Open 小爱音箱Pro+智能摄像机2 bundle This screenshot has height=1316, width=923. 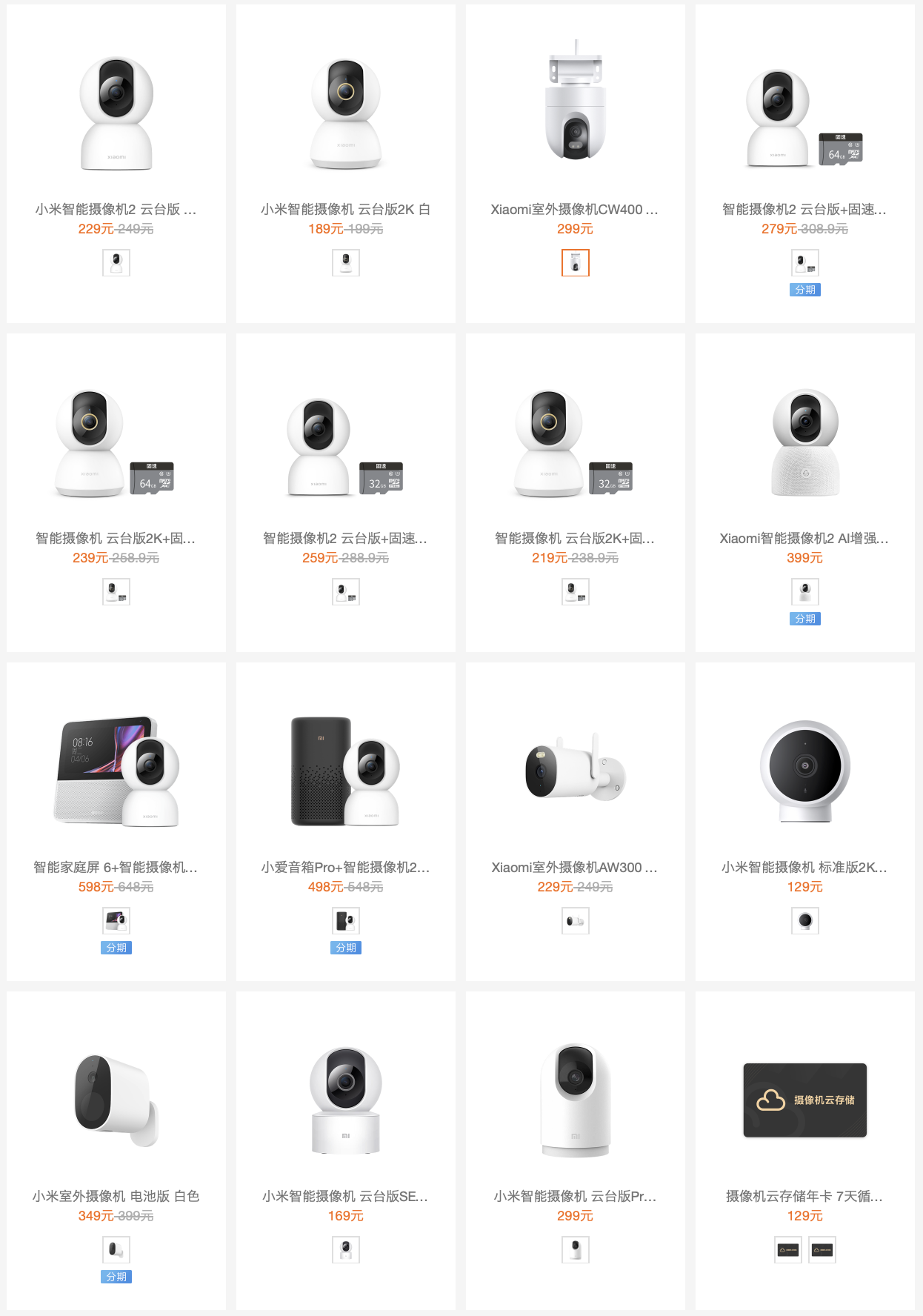click(345, 867)
